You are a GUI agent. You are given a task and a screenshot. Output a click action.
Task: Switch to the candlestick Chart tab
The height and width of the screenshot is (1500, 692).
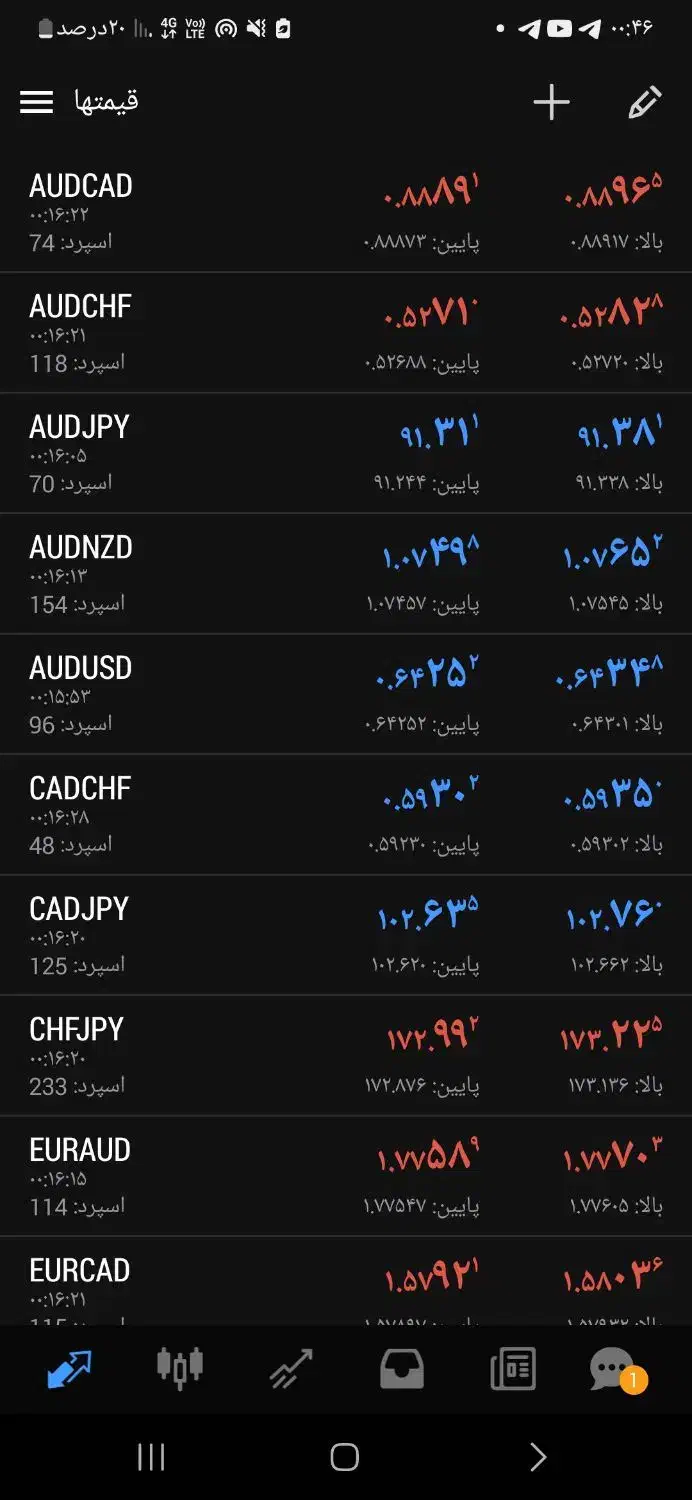pyautogui.click(x=180, y=1369)
